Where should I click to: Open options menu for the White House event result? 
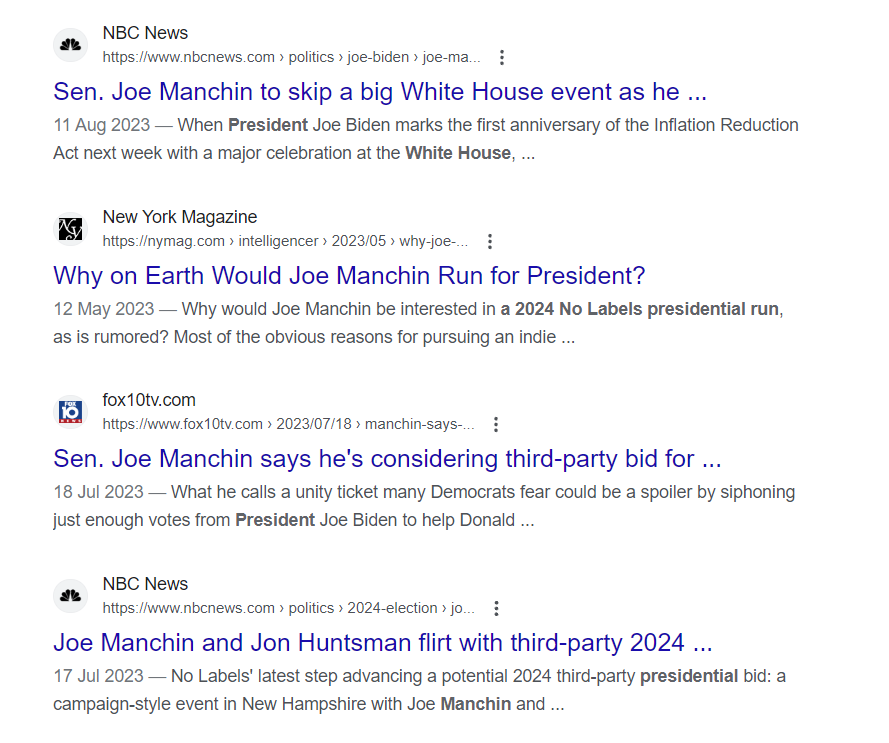(502, 58)
